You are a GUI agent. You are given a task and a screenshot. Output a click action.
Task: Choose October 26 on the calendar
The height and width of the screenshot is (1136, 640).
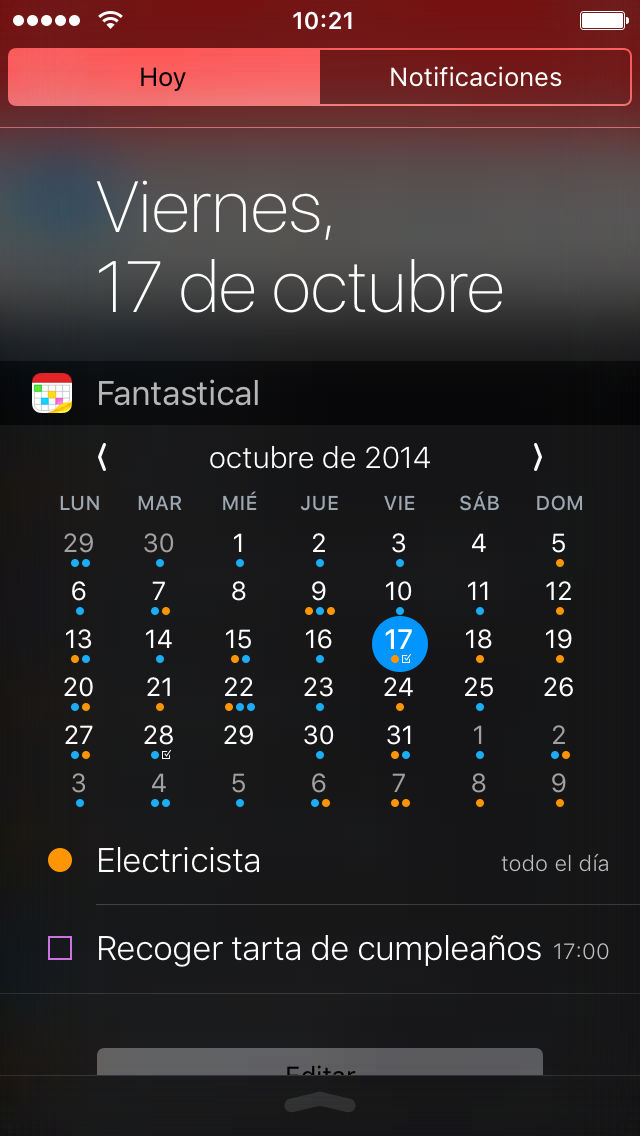[x=559, y=689]
